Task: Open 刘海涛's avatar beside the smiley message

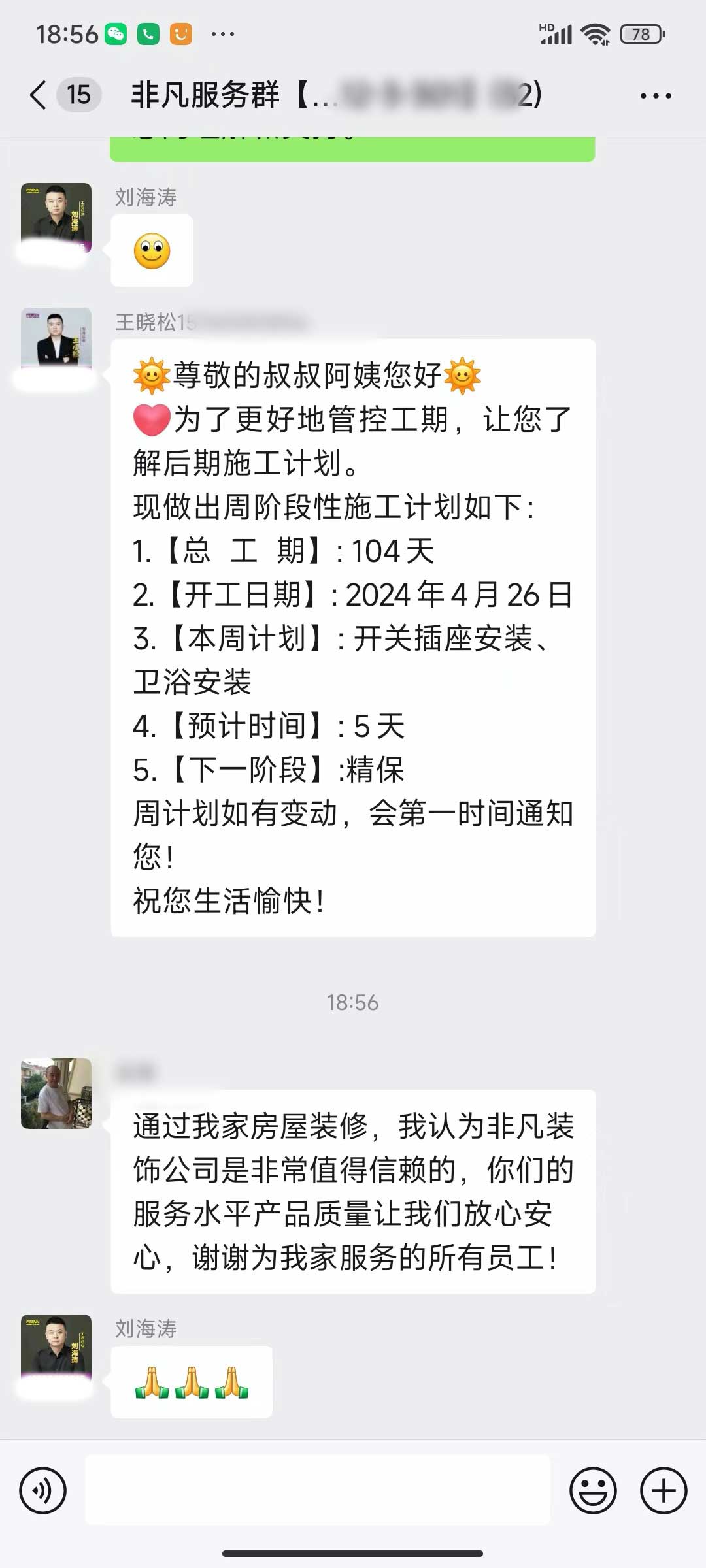Action: pos(56,216)
